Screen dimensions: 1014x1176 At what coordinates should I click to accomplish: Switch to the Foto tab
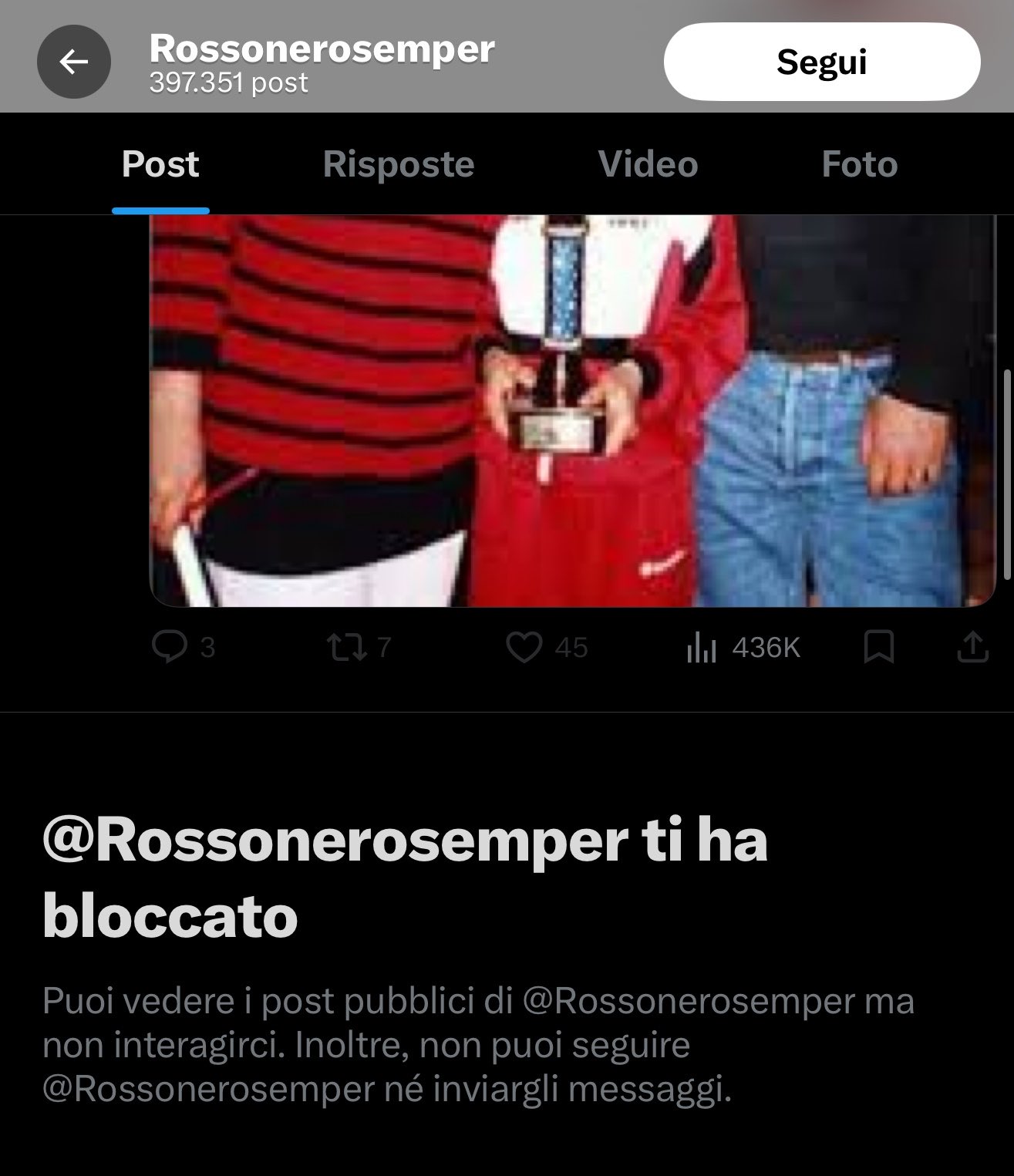click(859, 164)
